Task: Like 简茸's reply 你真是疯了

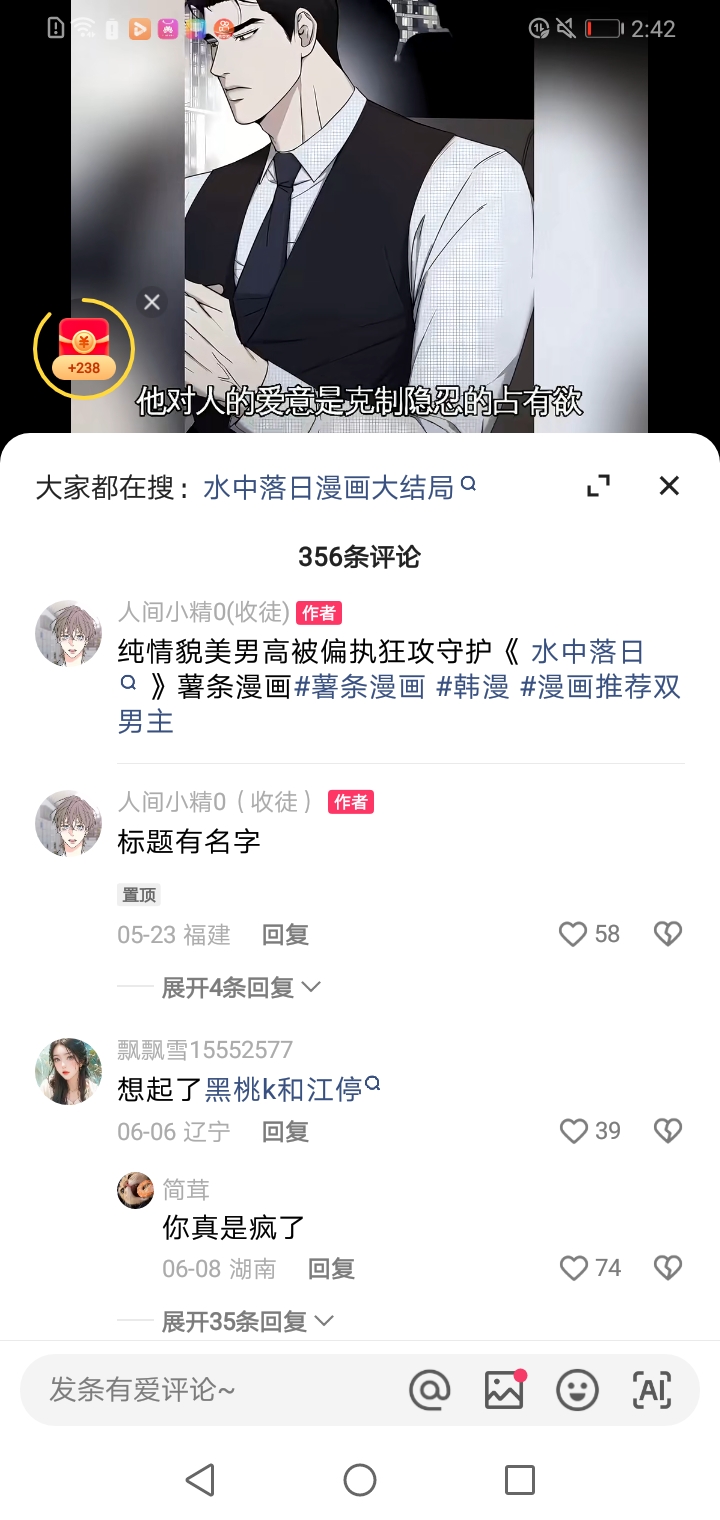Action: tap(573, 1268)
